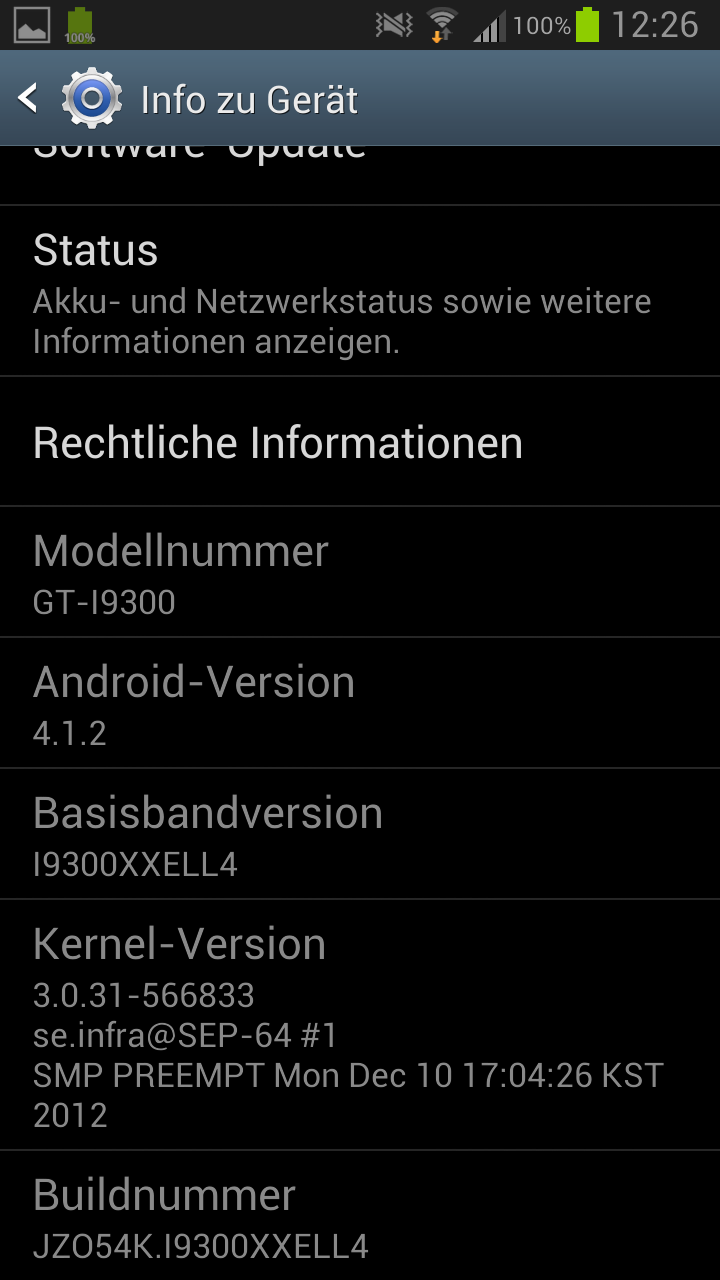Tap the Buildnummer entry
The image size is (720, 1280).
pyautogui.click(x=360, y=1217)
